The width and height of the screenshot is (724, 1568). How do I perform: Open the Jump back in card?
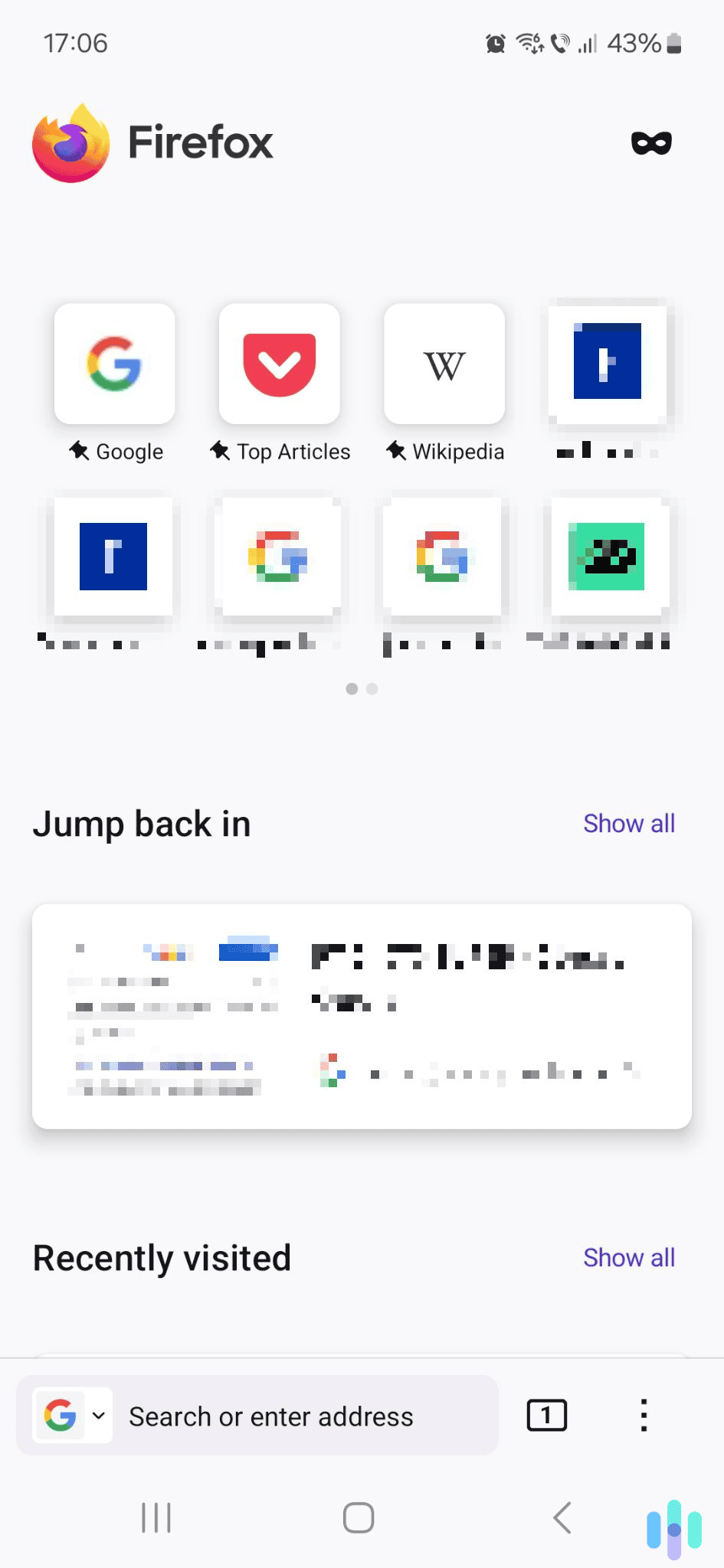pos(362,1014)
